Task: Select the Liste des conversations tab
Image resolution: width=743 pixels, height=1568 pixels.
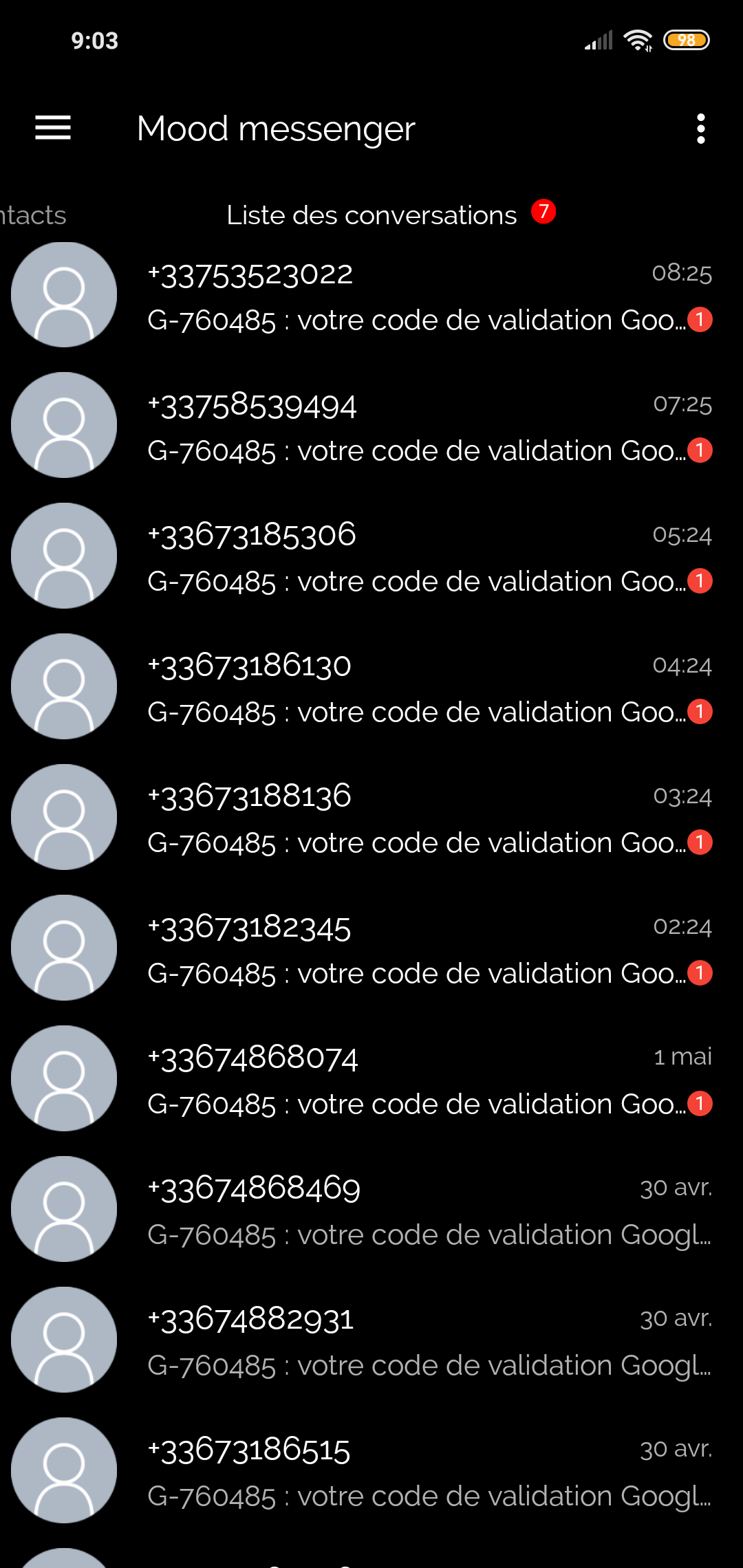Action: pyautogui.click(x=371, y=215)
